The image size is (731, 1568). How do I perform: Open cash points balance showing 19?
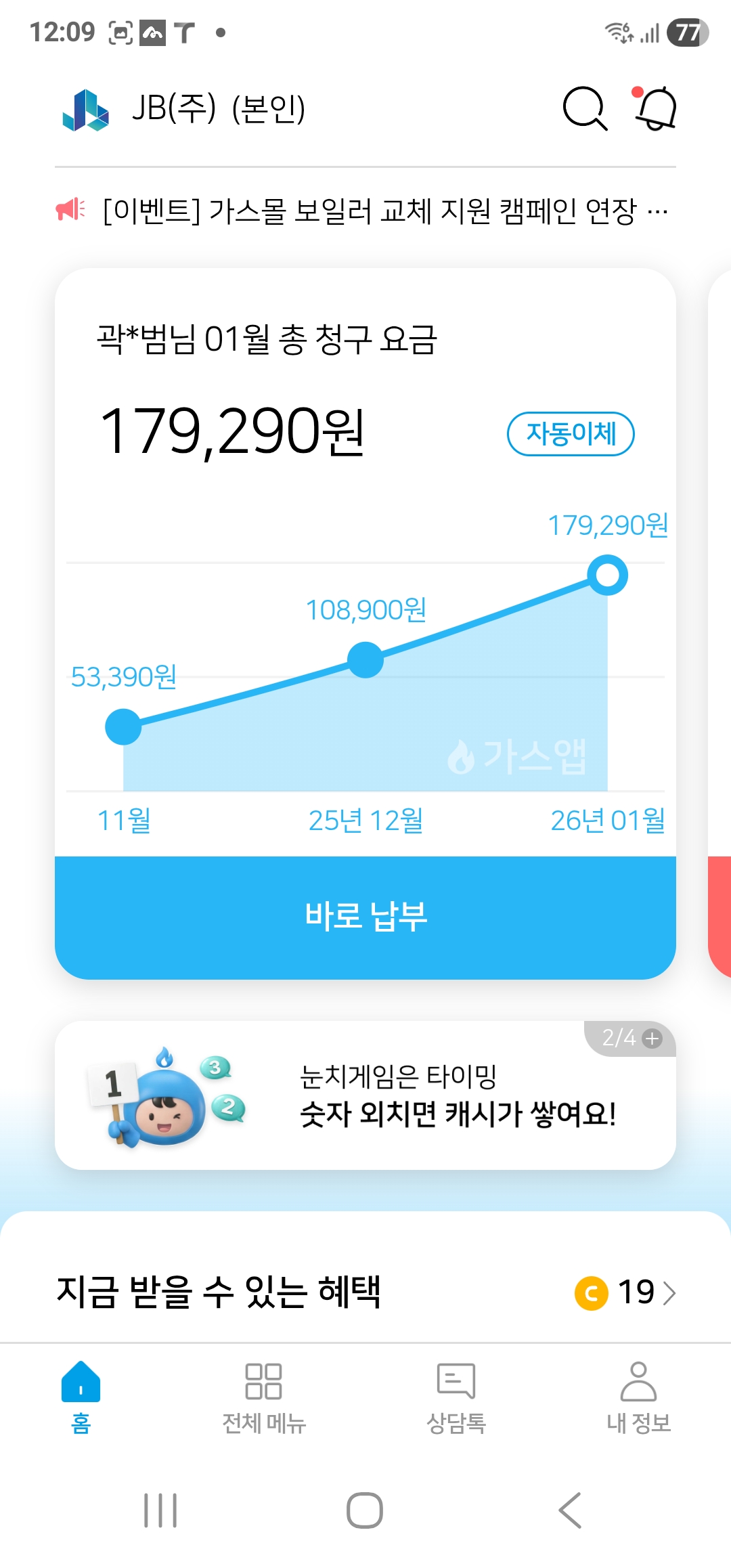pos(625,1292)
